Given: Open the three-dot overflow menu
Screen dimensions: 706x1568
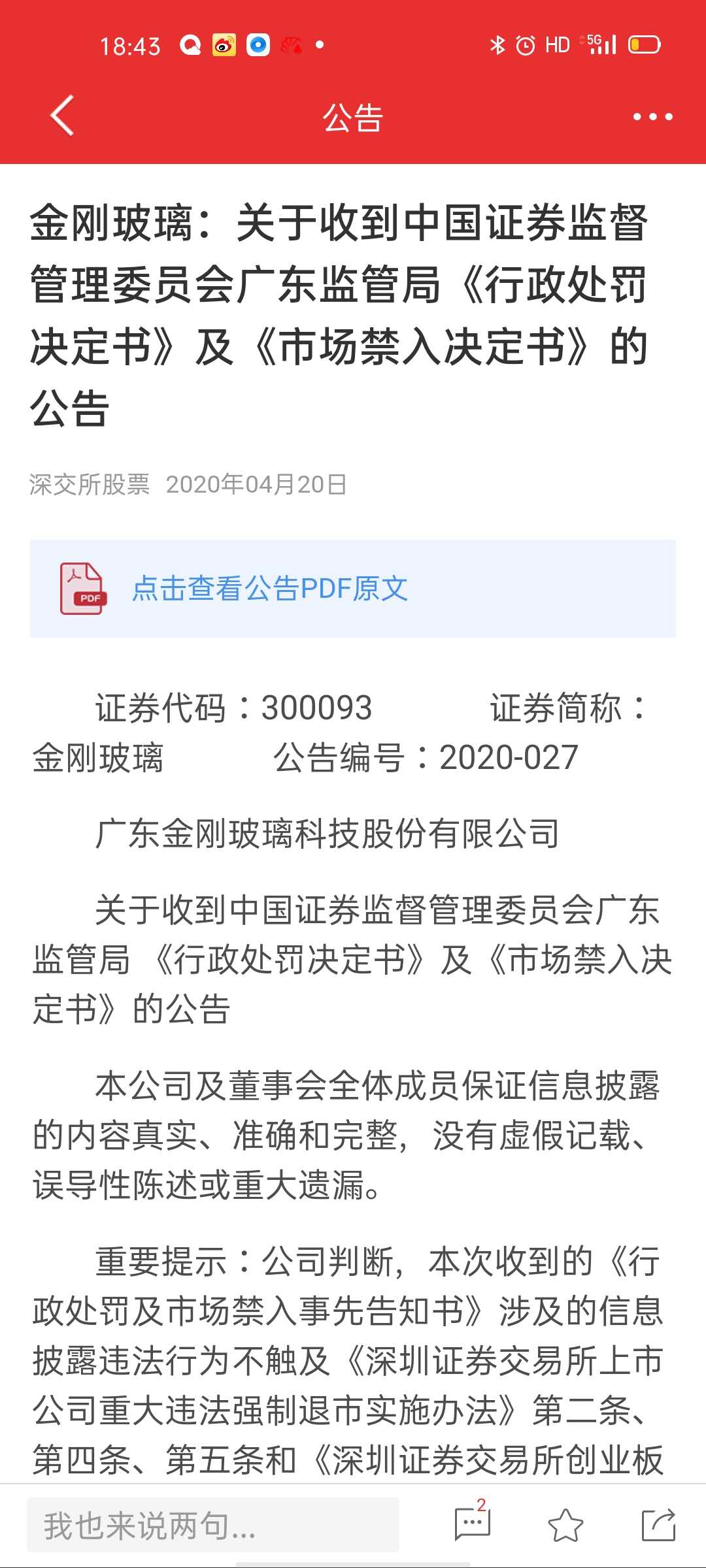Looking at the screenshot, I should [x=652, y=117].
